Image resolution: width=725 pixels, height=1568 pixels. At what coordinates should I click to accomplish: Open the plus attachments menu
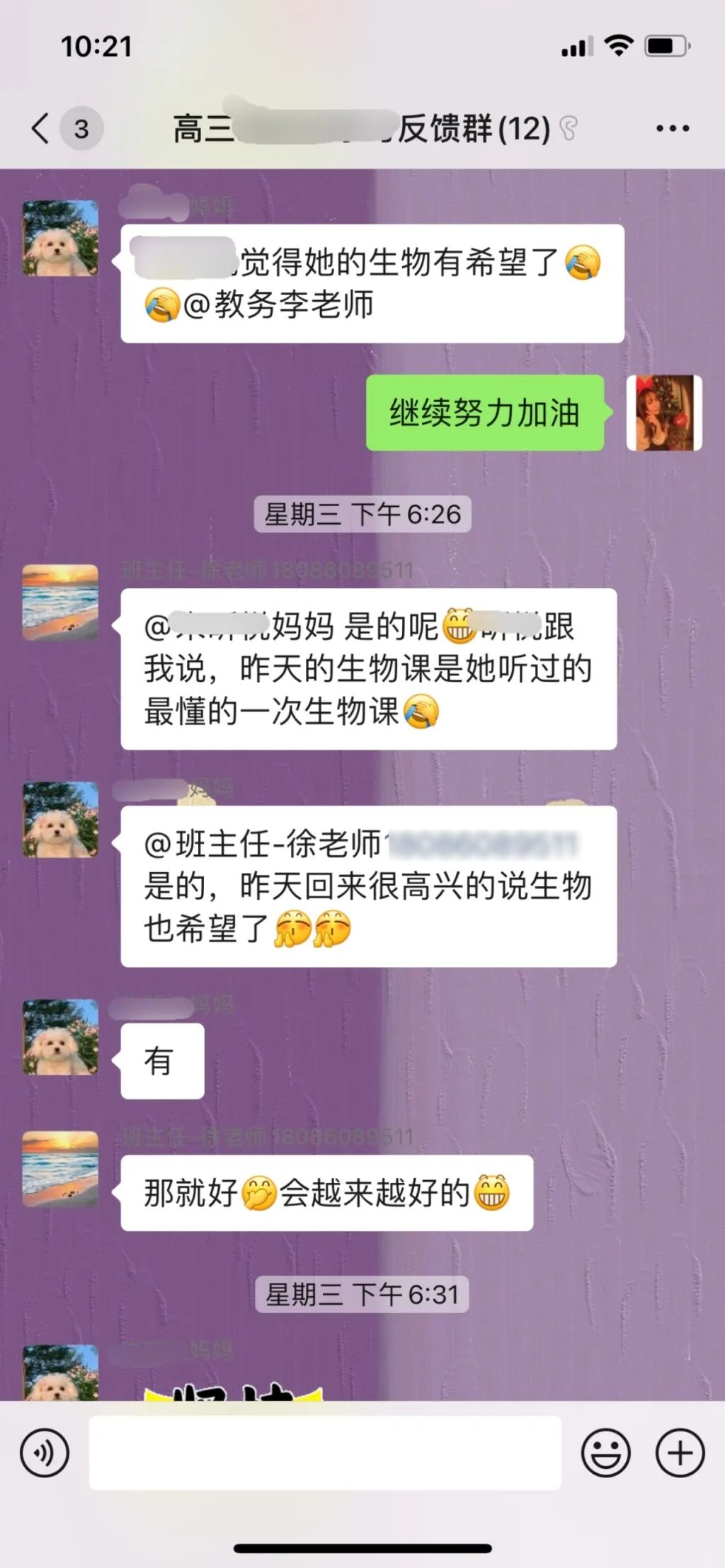tap(680, 1453)
